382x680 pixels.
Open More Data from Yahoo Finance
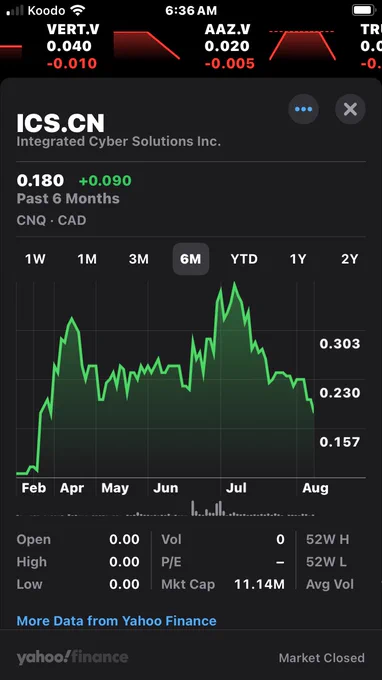[117, 621]
